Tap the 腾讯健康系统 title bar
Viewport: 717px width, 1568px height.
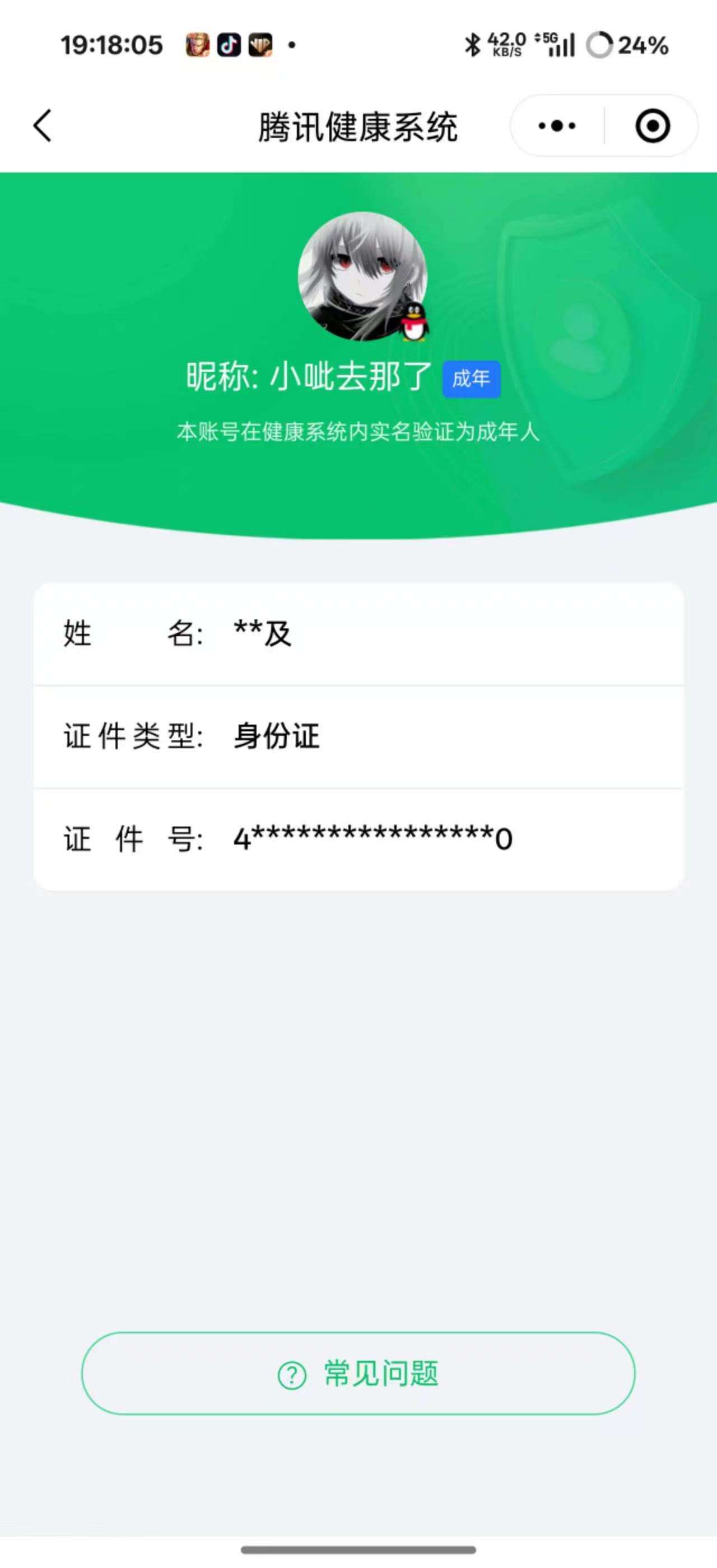pos(358,126)
